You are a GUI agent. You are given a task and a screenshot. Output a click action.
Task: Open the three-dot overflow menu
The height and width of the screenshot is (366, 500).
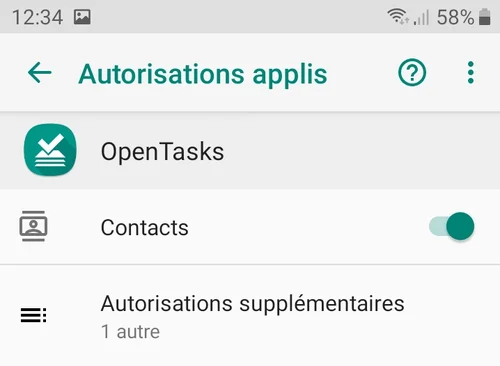(471, 72)
